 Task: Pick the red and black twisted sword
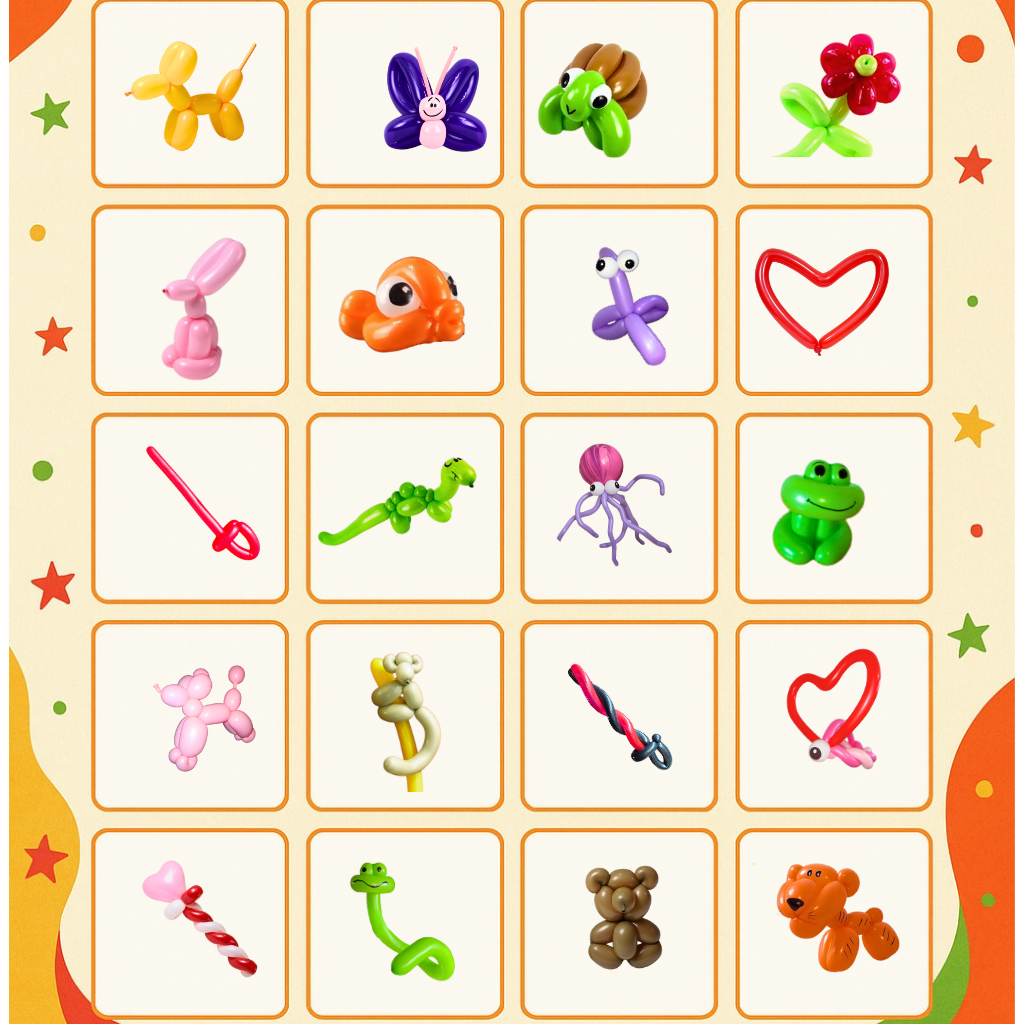pyautogui.click(x=619, y=716)
